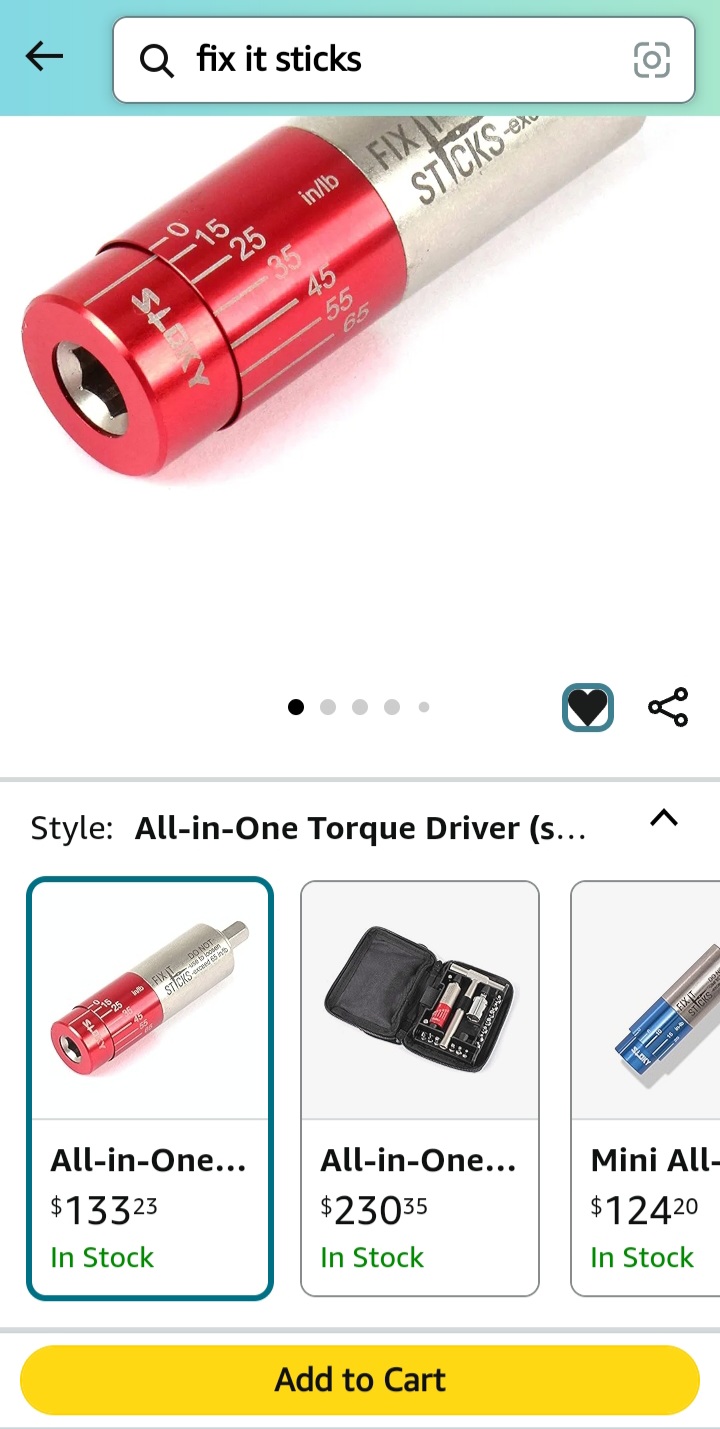
Task: Click the back arrow to return
Action: 43,56
